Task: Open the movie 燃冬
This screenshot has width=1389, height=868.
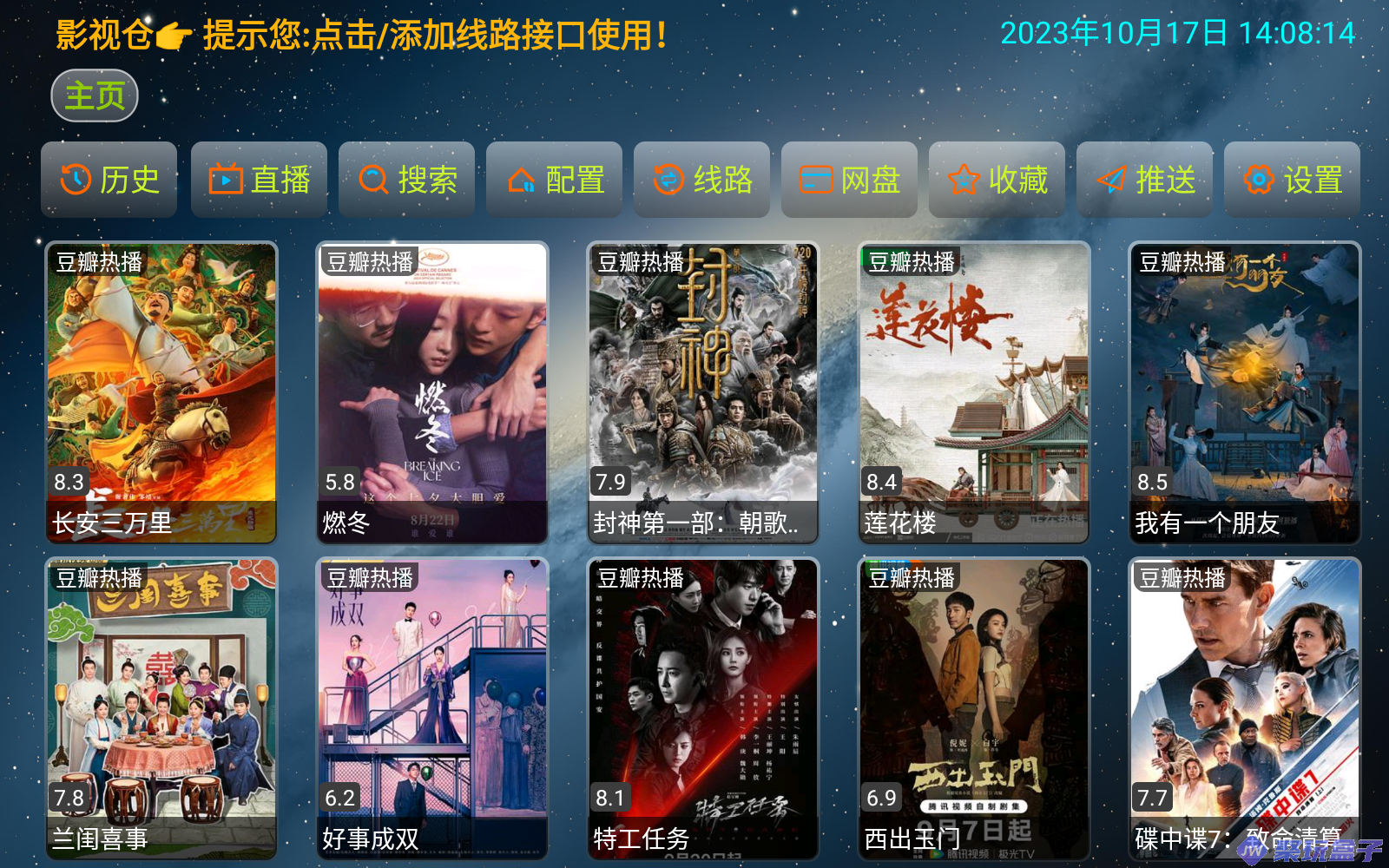Action: click(x=432, y=392)
